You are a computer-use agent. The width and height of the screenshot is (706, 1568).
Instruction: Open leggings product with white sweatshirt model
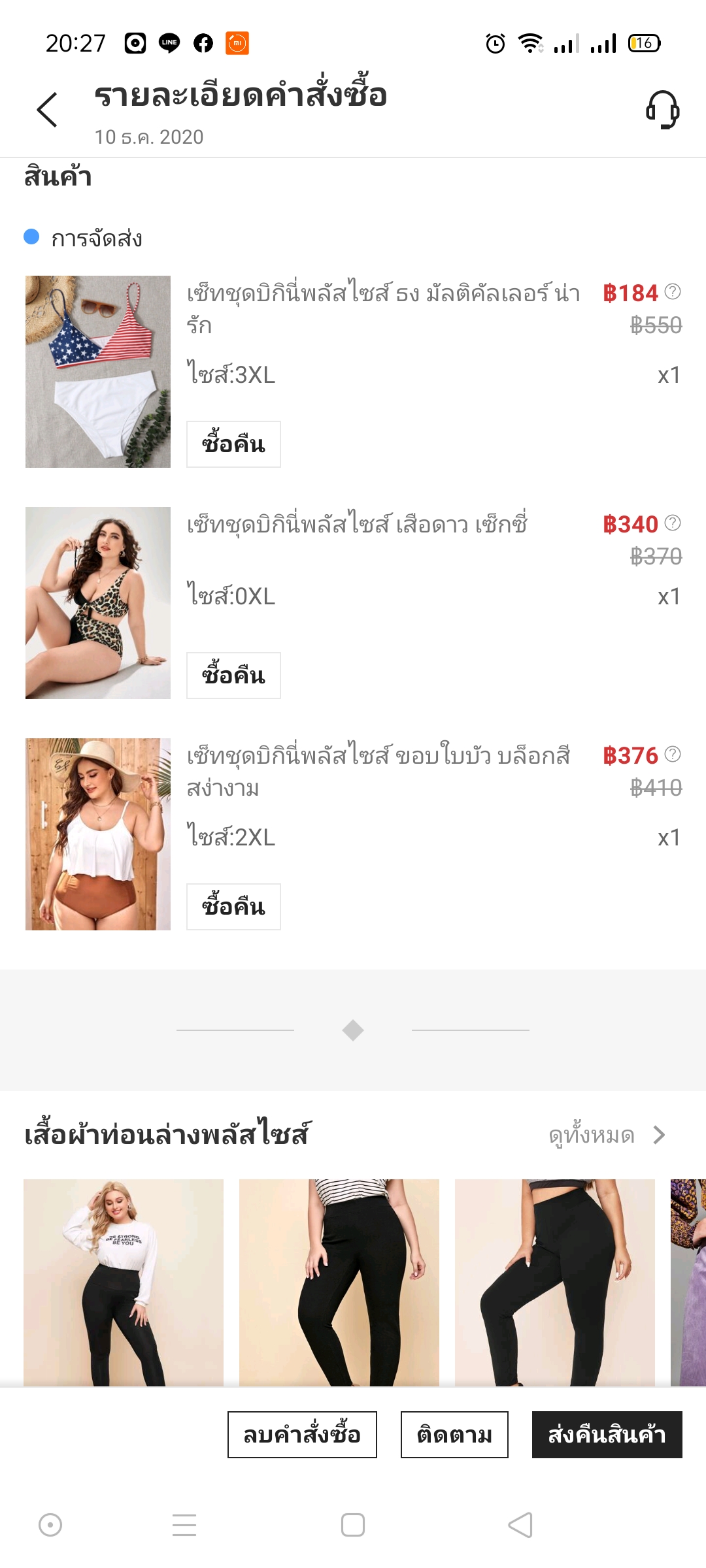click(x=124, y=1282)
